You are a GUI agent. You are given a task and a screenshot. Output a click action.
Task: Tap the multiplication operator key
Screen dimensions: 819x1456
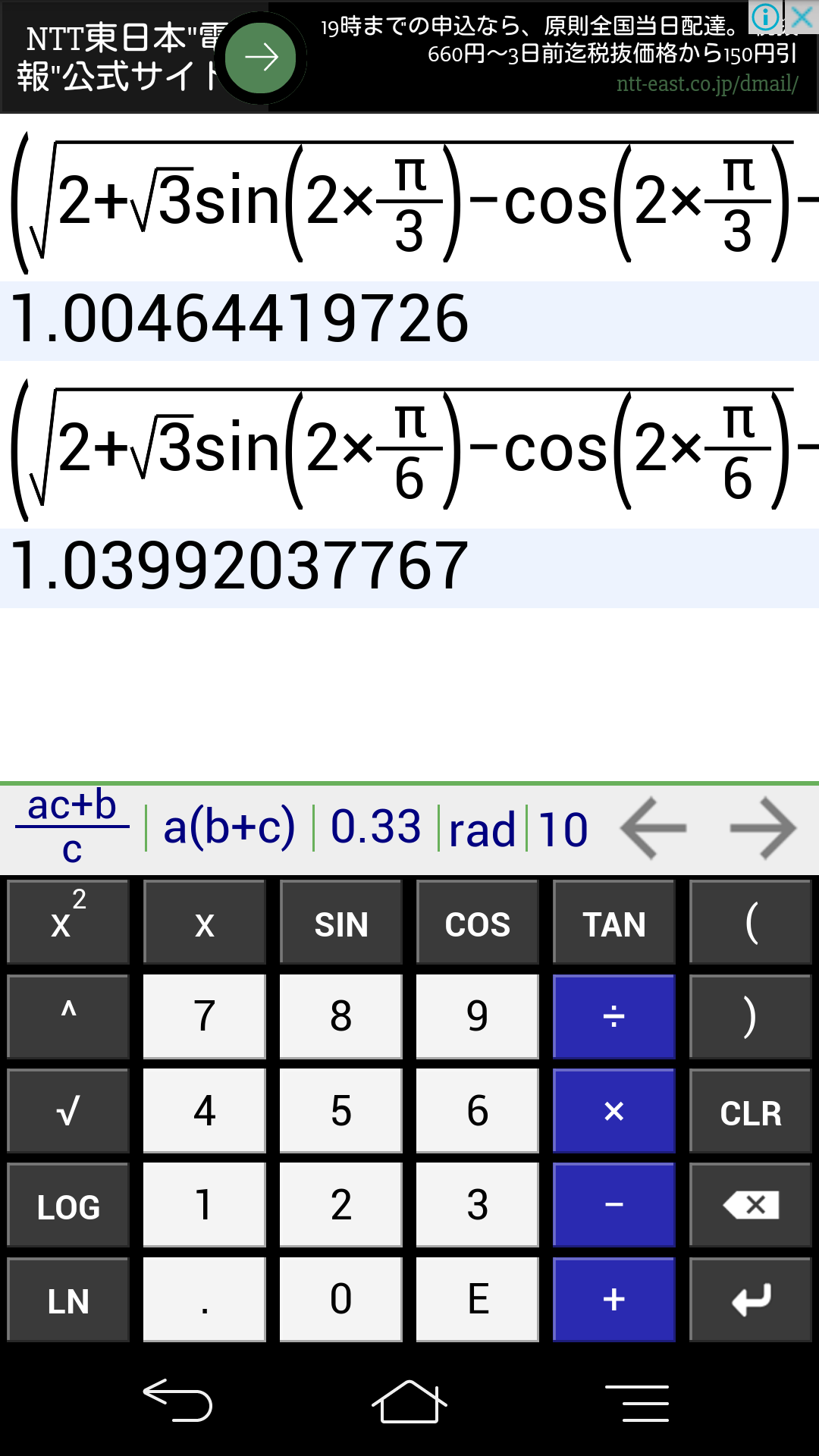pos(614,1111)
